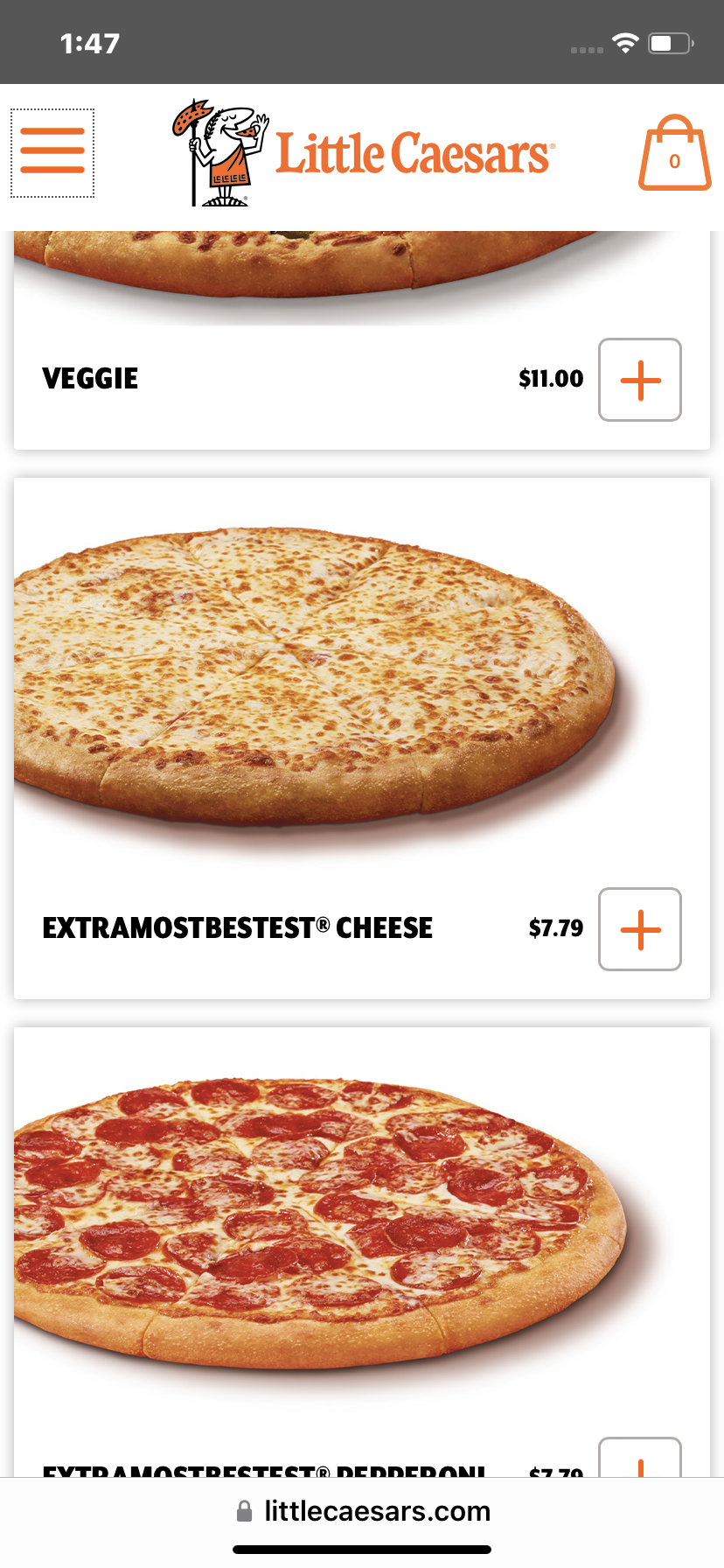724x1568 pixels.
Task: Tap the littlecaesars.com address bar
Action: point(362,1511)
